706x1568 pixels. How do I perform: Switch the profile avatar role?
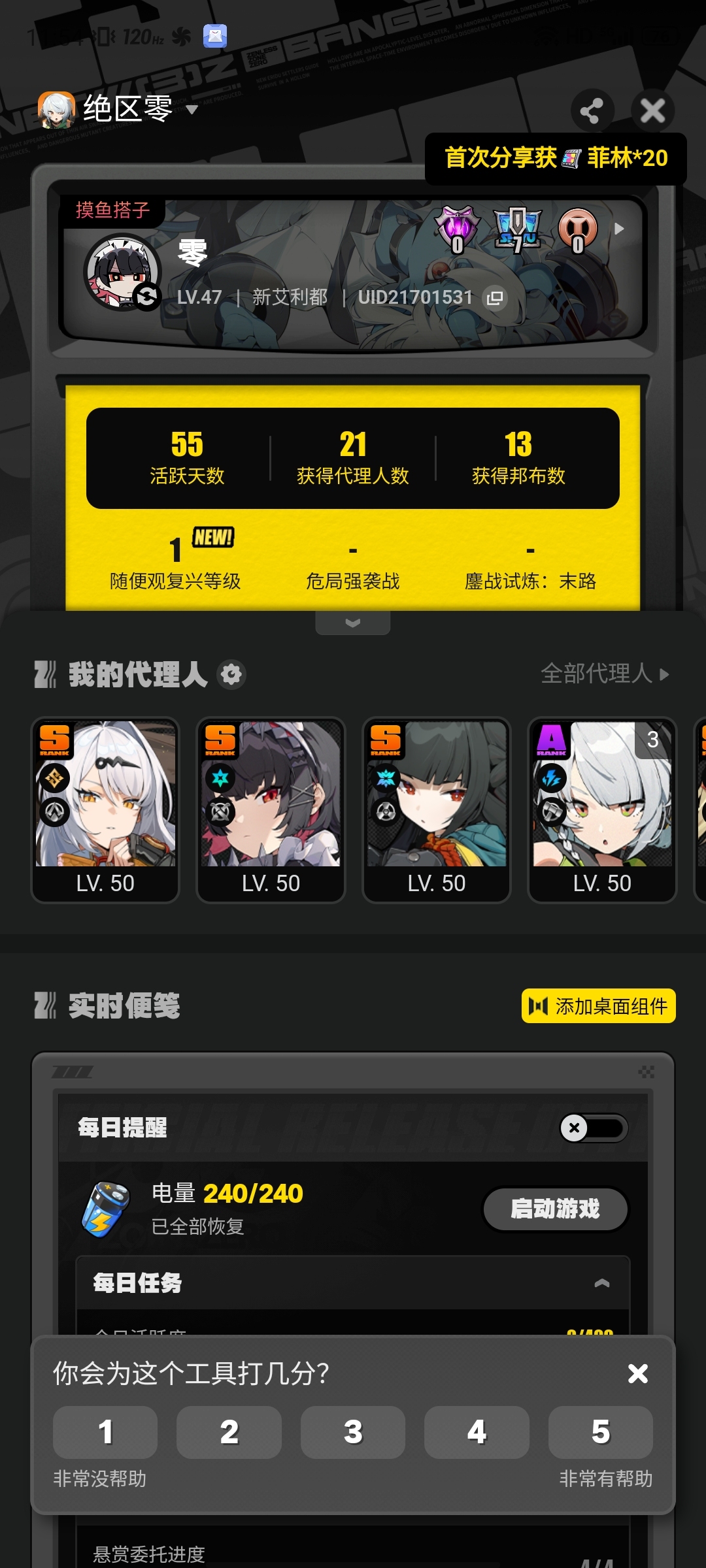click(146, 297)
